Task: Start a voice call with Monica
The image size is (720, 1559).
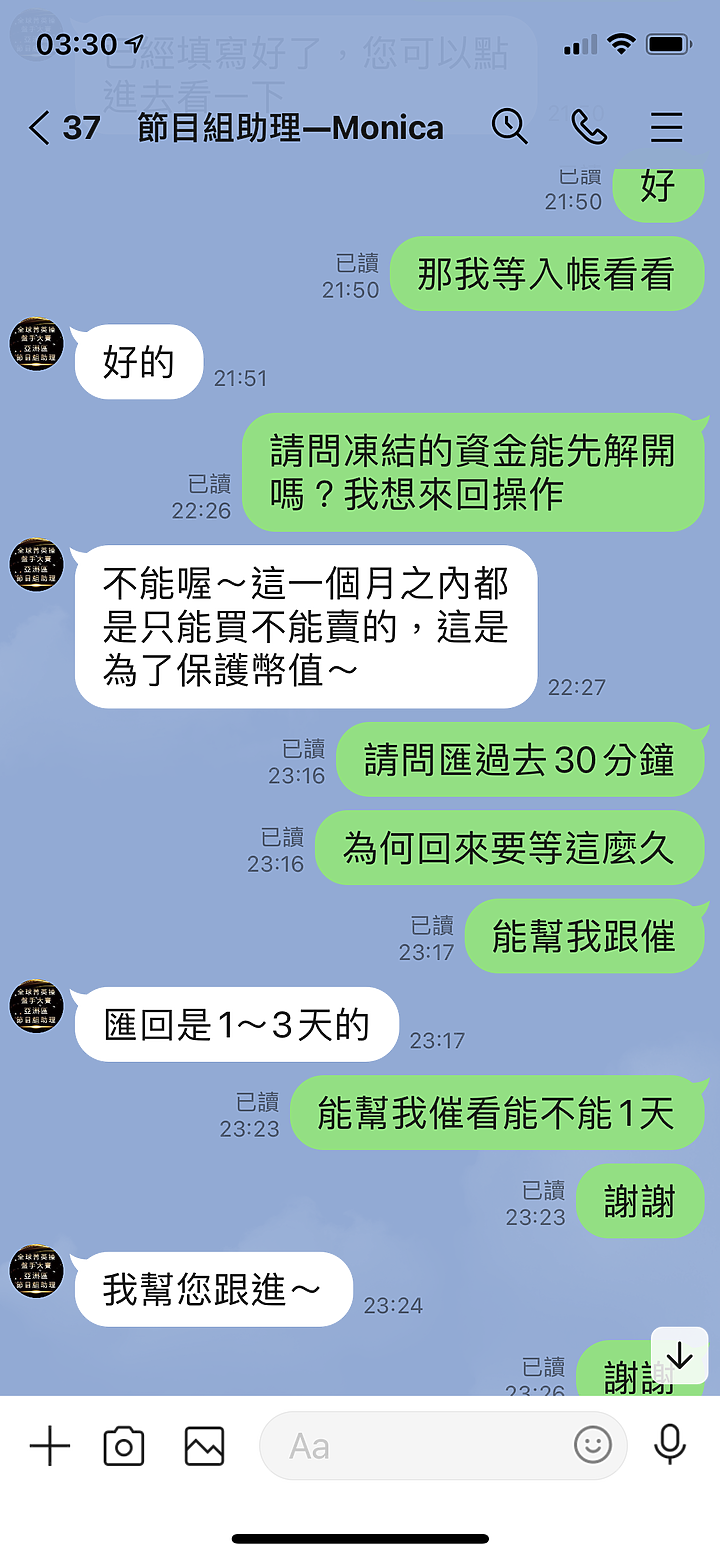Action: click(588, 127)
